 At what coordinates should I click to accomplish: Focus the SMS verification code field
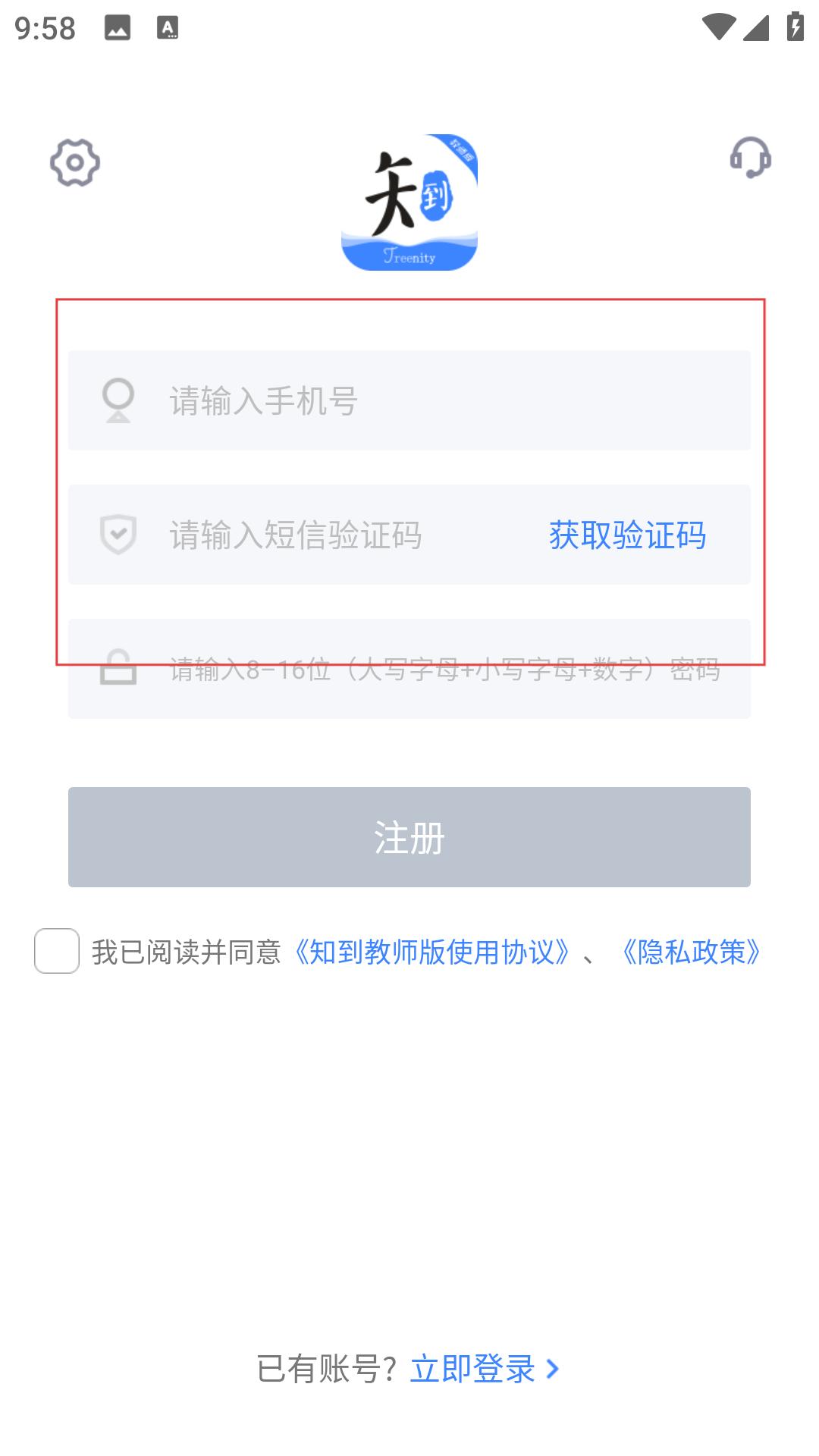coord(303,535)
